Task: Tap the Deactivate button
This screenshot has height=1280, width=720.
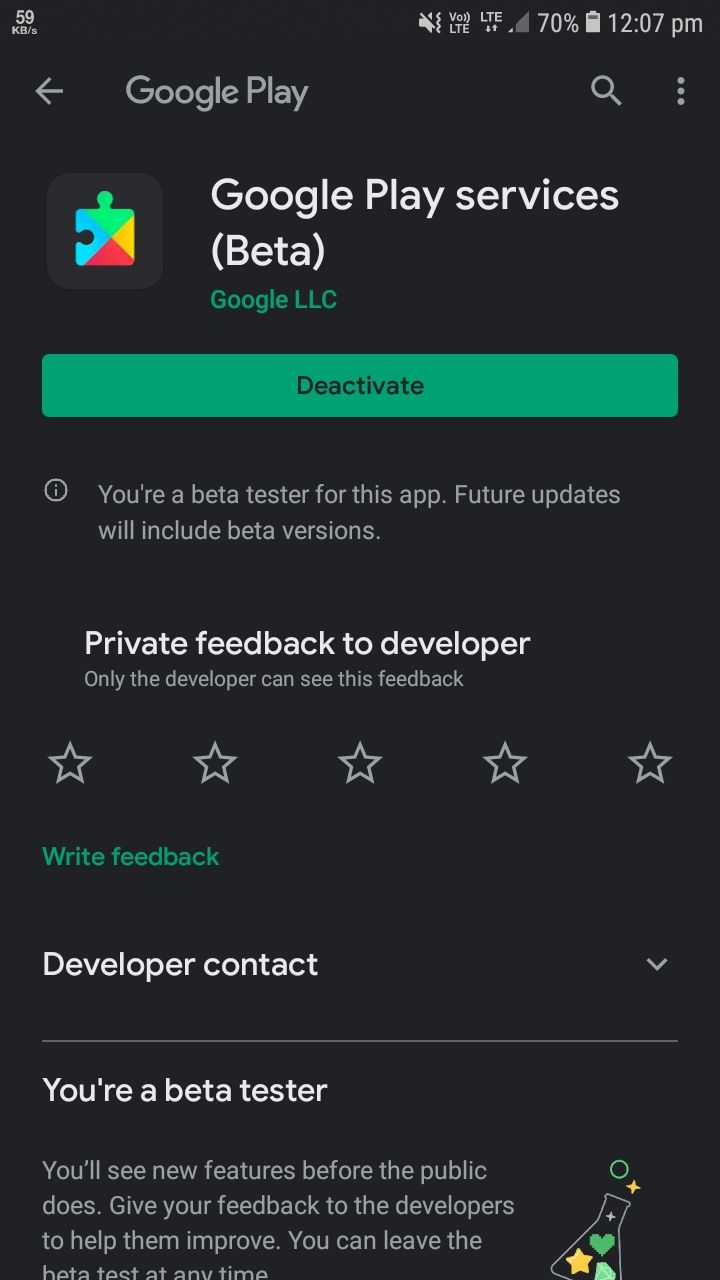Action: 360,385
